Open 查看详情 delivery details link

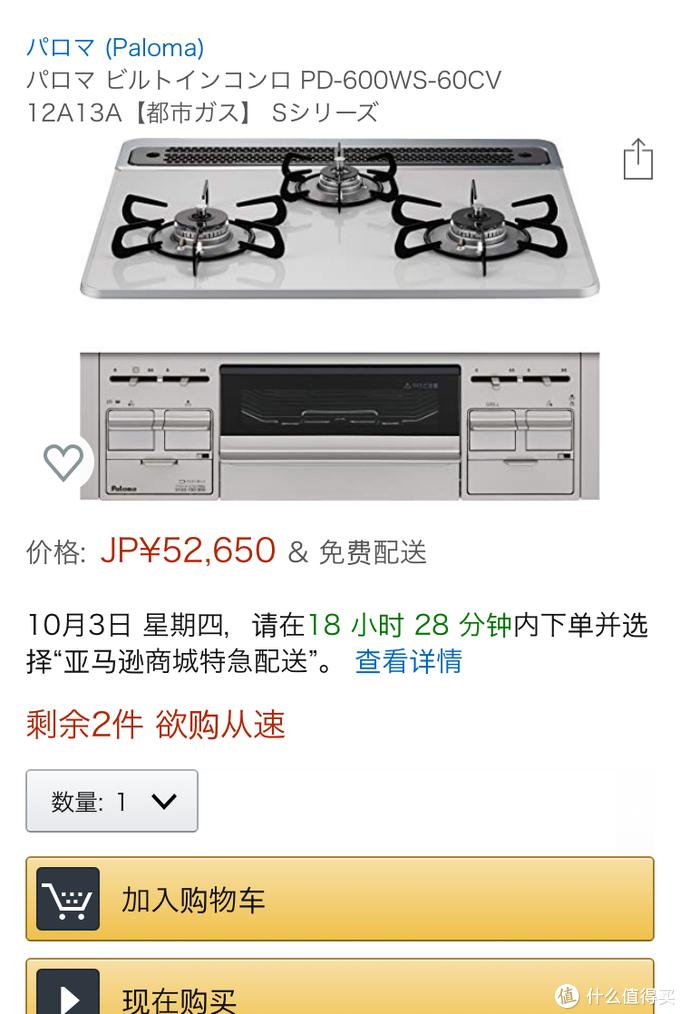(x=408, y=661)
